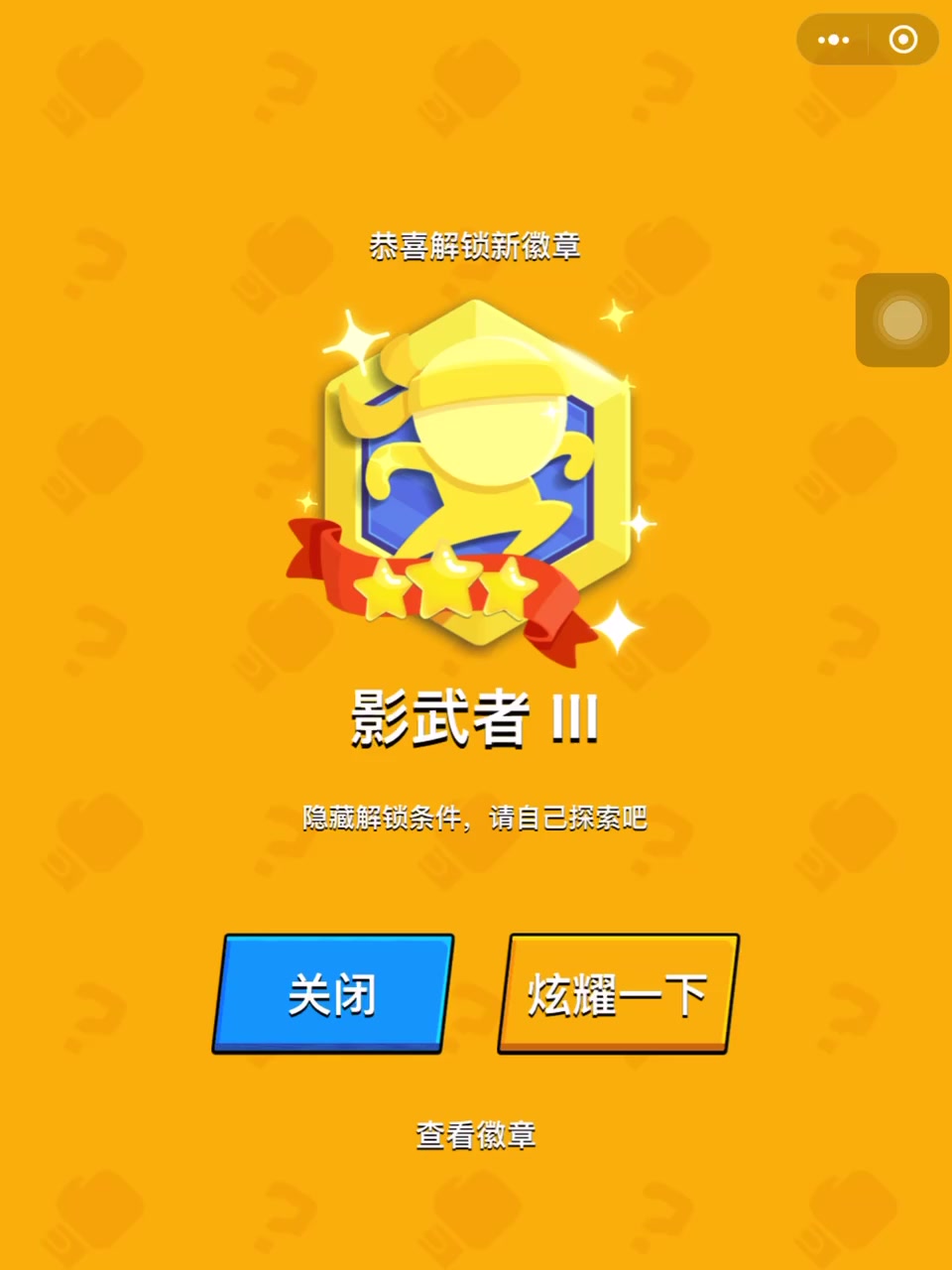Show off badge with 炫耀一下
The height and width of the screenshot is (1270, 952).
tap(618, 993)
